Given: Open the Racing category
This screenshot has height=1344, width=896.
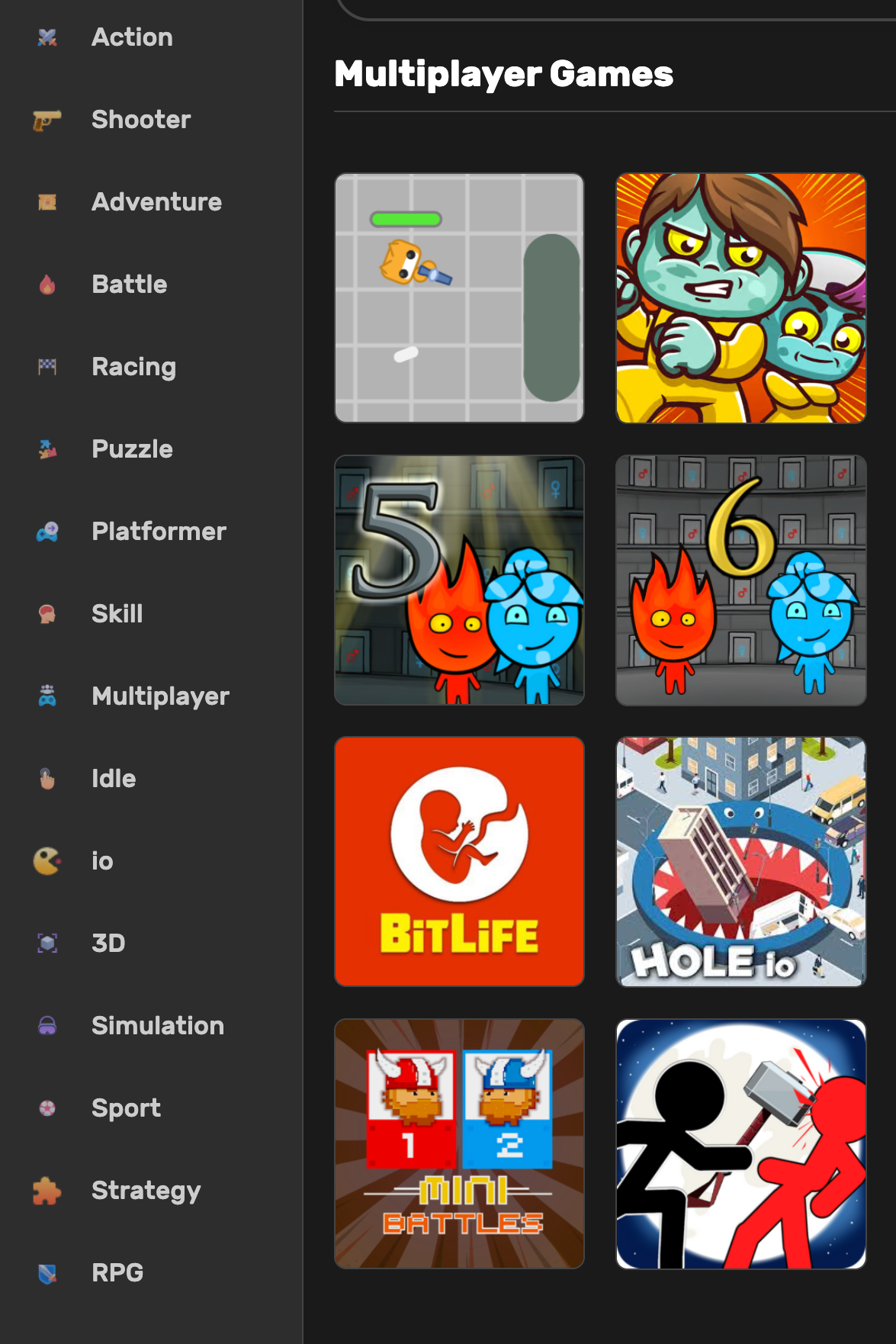Looking at the screenshot, I should [x=133, y=367].
